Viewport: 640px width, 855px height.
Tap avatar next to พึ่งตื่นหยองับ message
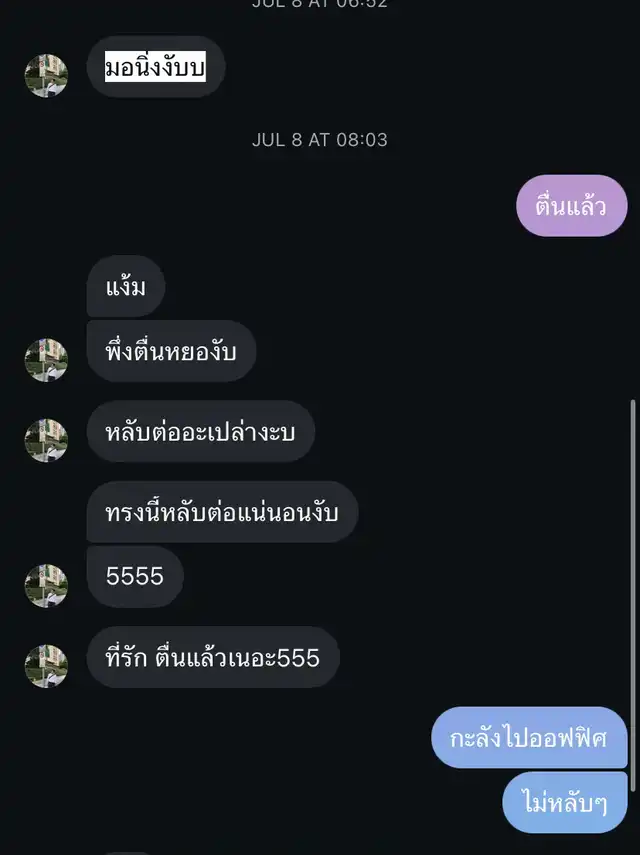click(x=46, y=360)
